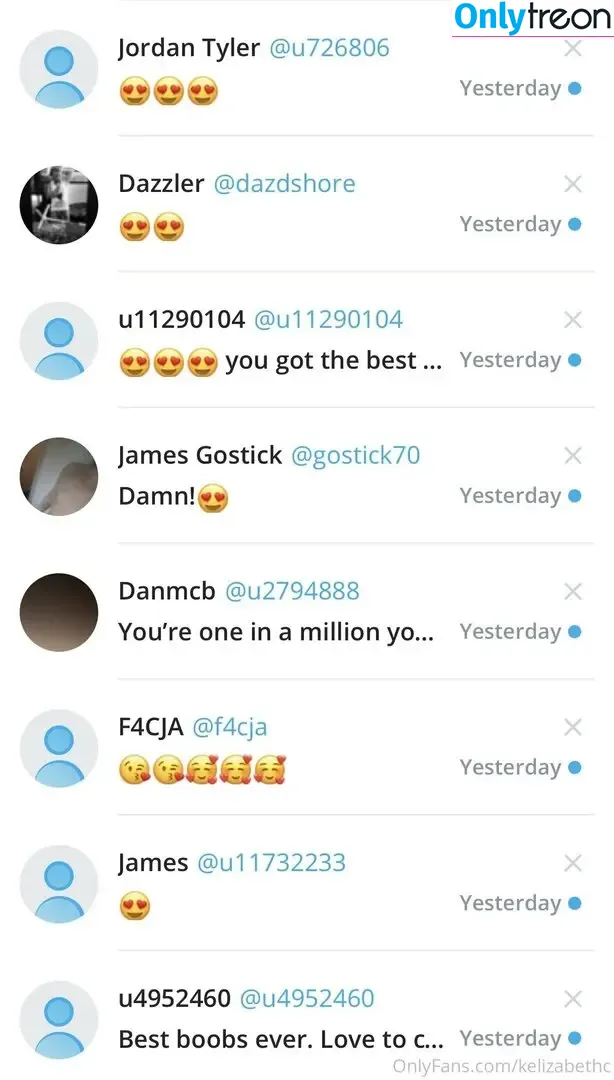The height and width of the screenshot is (1080, 614).
Task: Open the chat with Danmcb
Action: tap(280, 612)
